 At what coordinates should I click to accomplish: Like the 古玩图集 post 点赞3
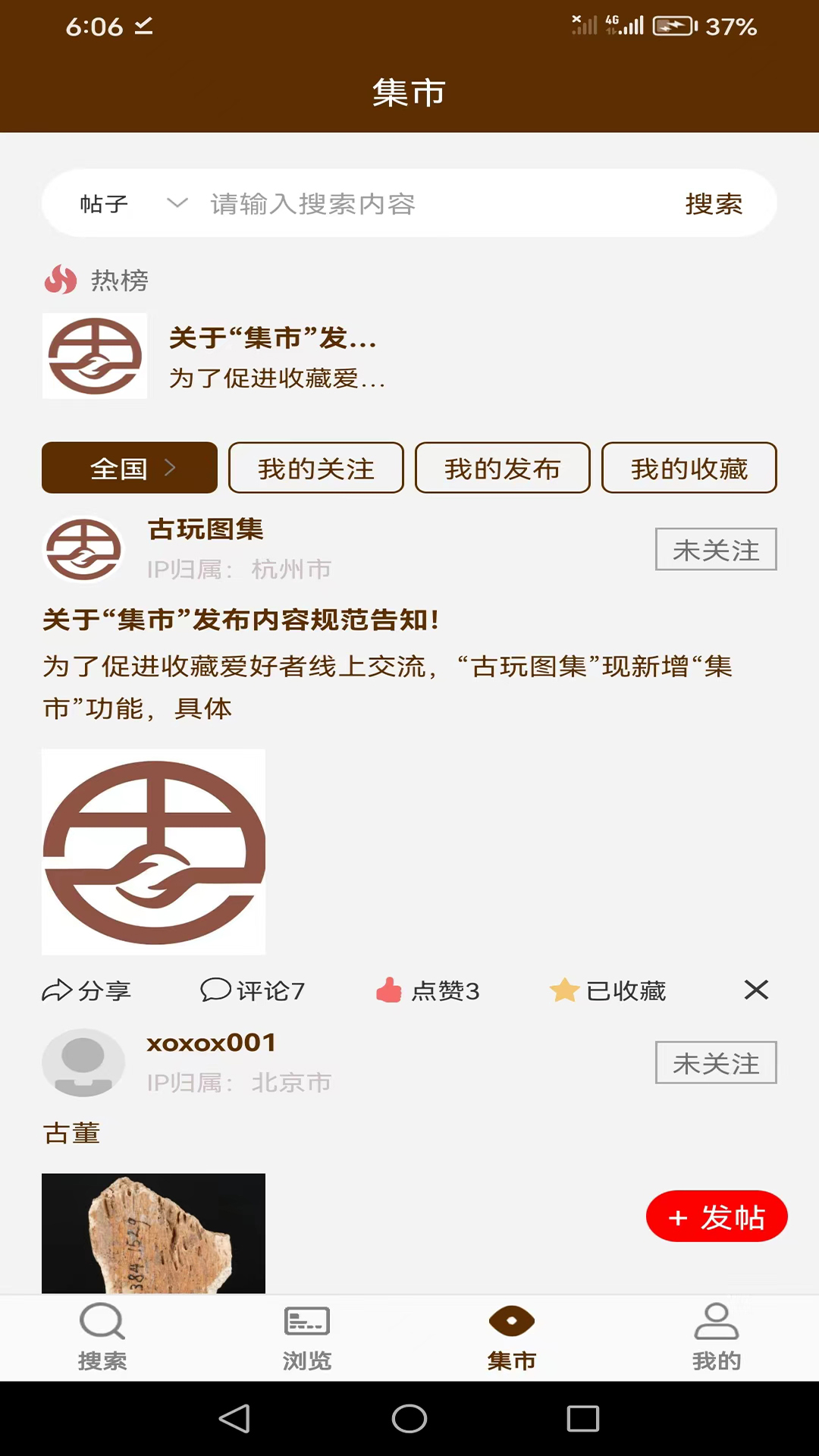[x=428, y=990]
